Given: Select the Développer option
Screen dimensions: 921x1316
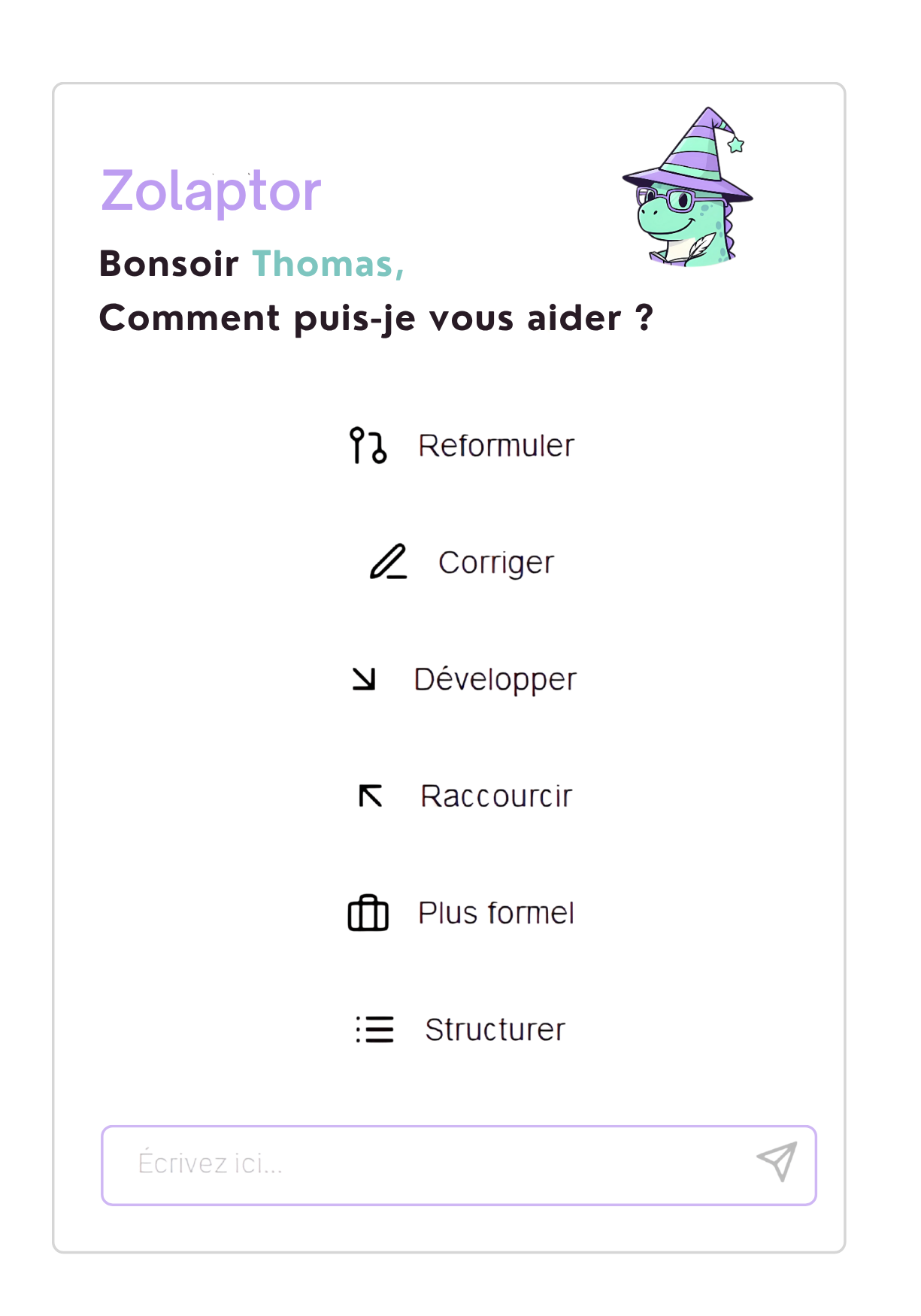Looking at the screenshot, I should pos(495,680).
